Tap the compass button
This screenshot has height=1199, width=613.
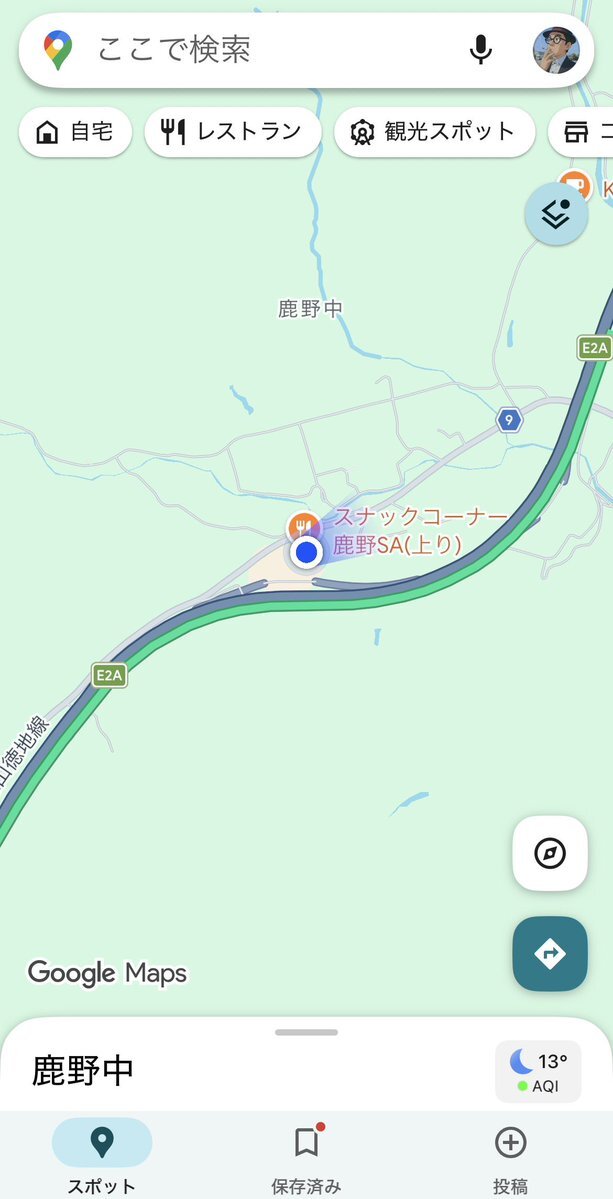coord(550,853)
